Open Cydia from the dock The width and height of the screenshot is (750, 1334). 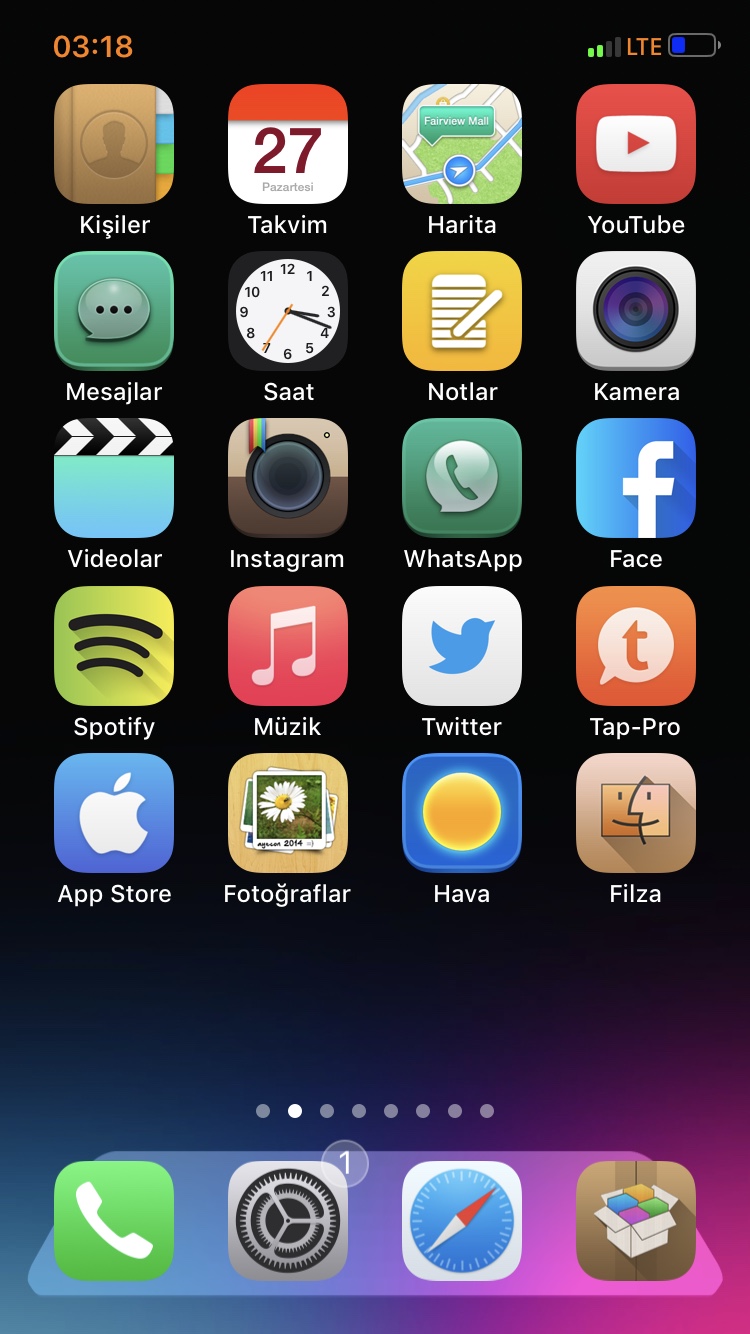click(x=636, y=1221)
